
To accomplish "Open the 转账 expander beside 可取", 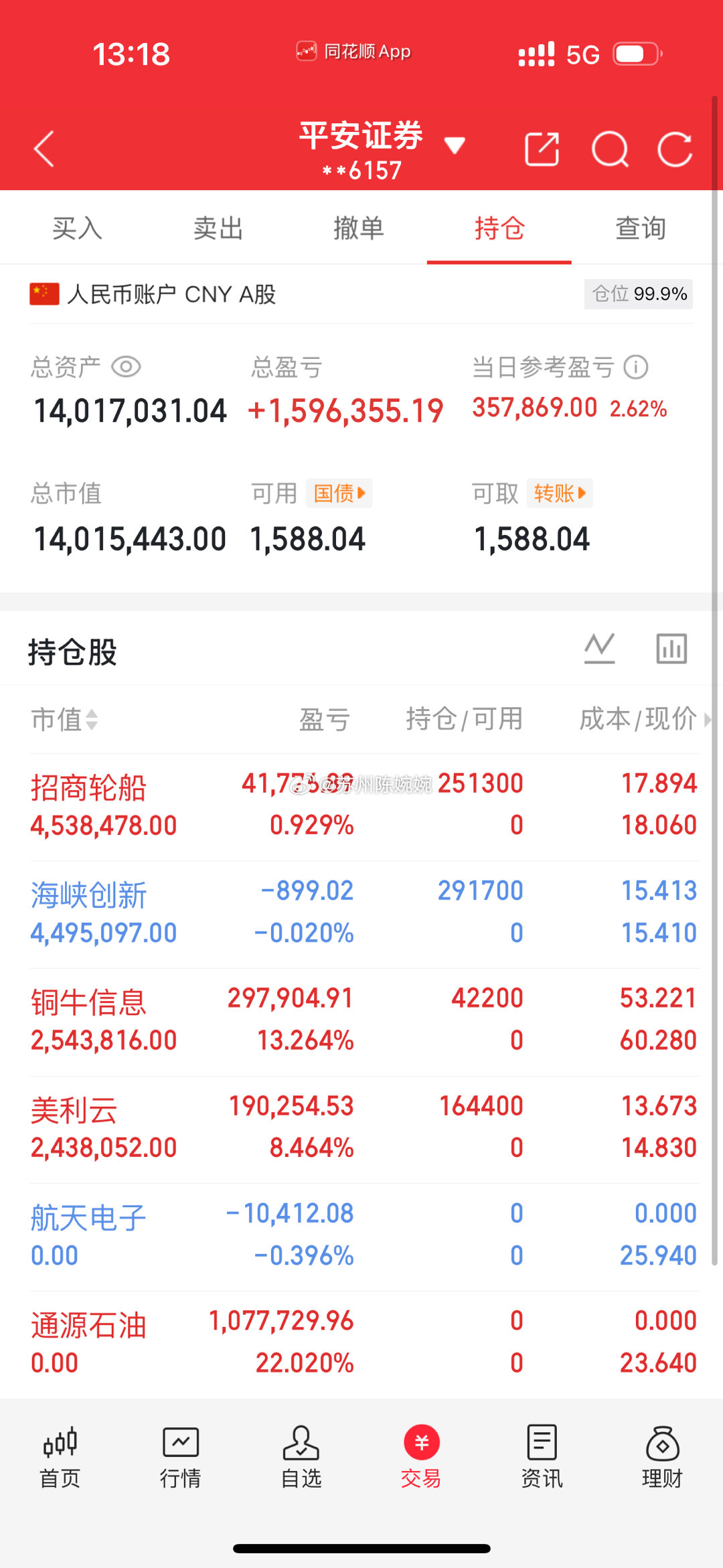I will point(560,493).
